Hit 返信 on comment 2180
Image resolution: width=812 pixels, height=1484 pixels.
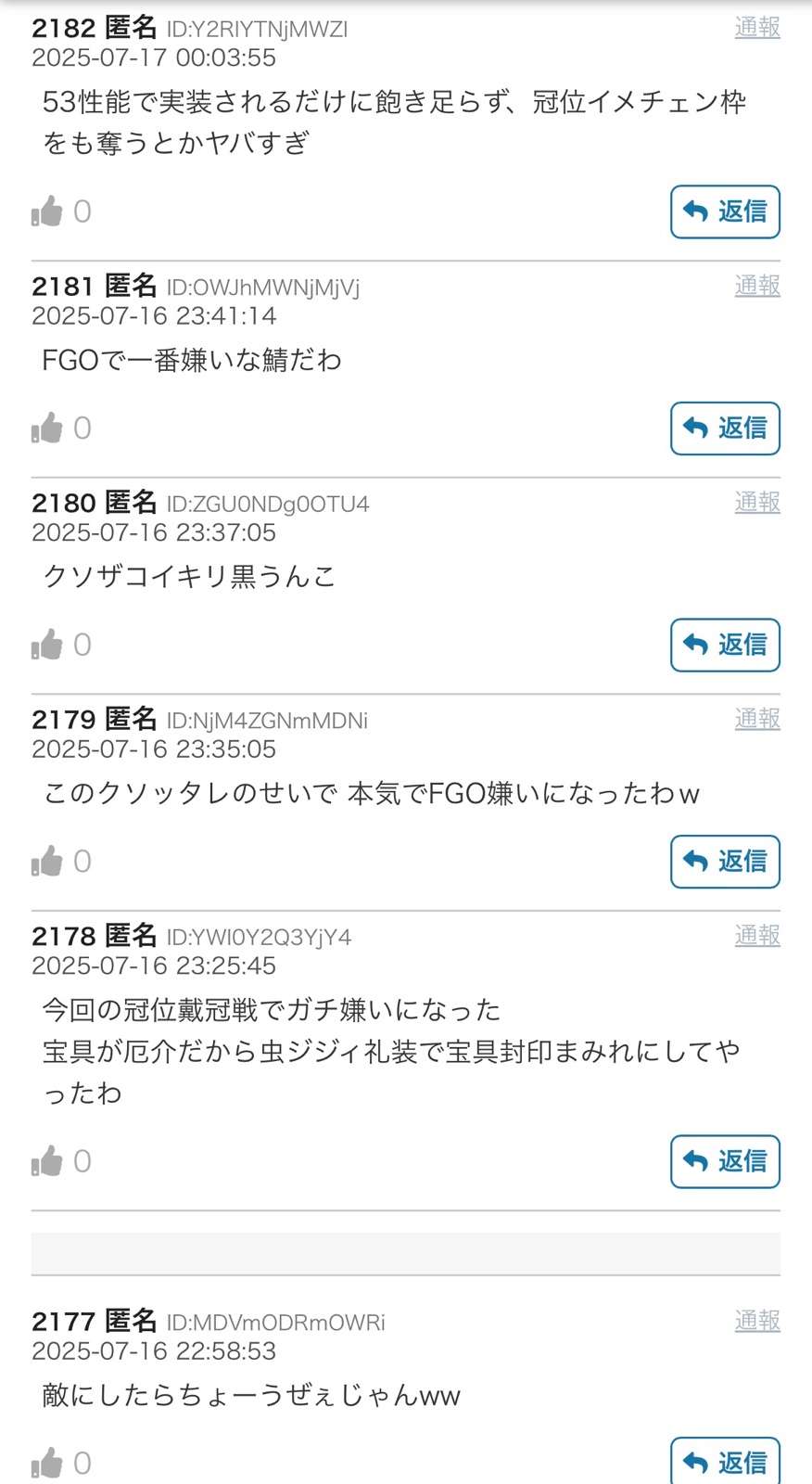pos(725,645)
